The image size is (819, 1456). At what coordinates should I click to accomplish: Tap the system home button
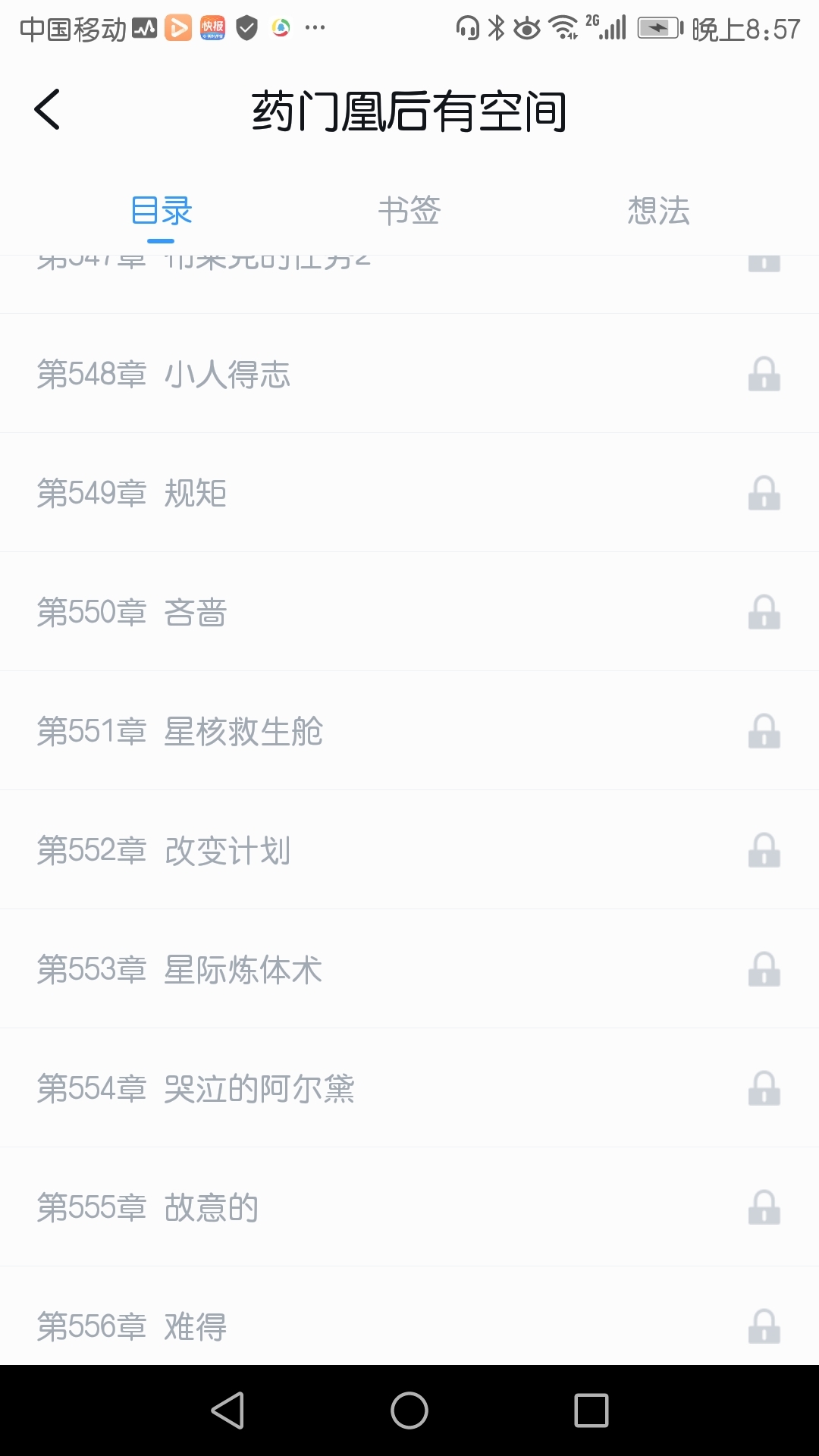tap(409, 1410)
